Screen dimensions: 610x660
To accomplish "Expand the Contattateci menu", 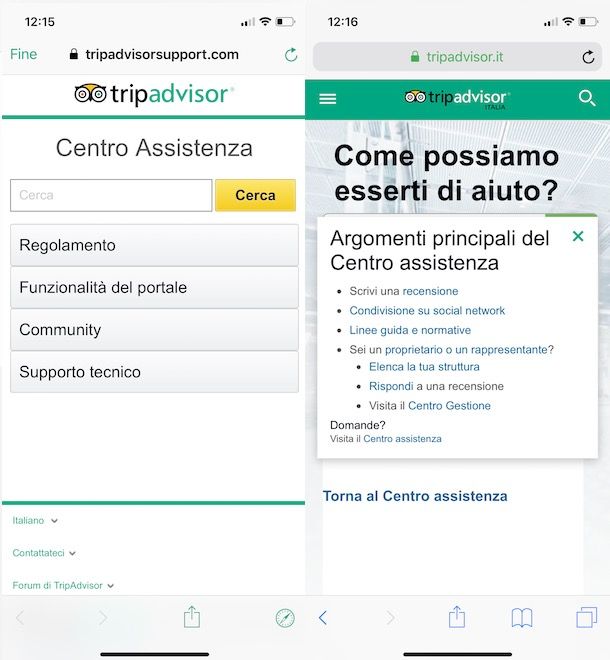I will (x=44, y=552).
